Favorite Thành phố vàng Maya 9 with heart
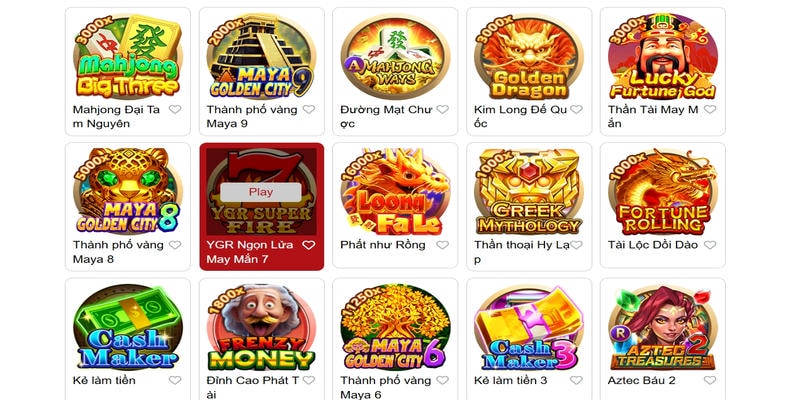 pos(308,110)
